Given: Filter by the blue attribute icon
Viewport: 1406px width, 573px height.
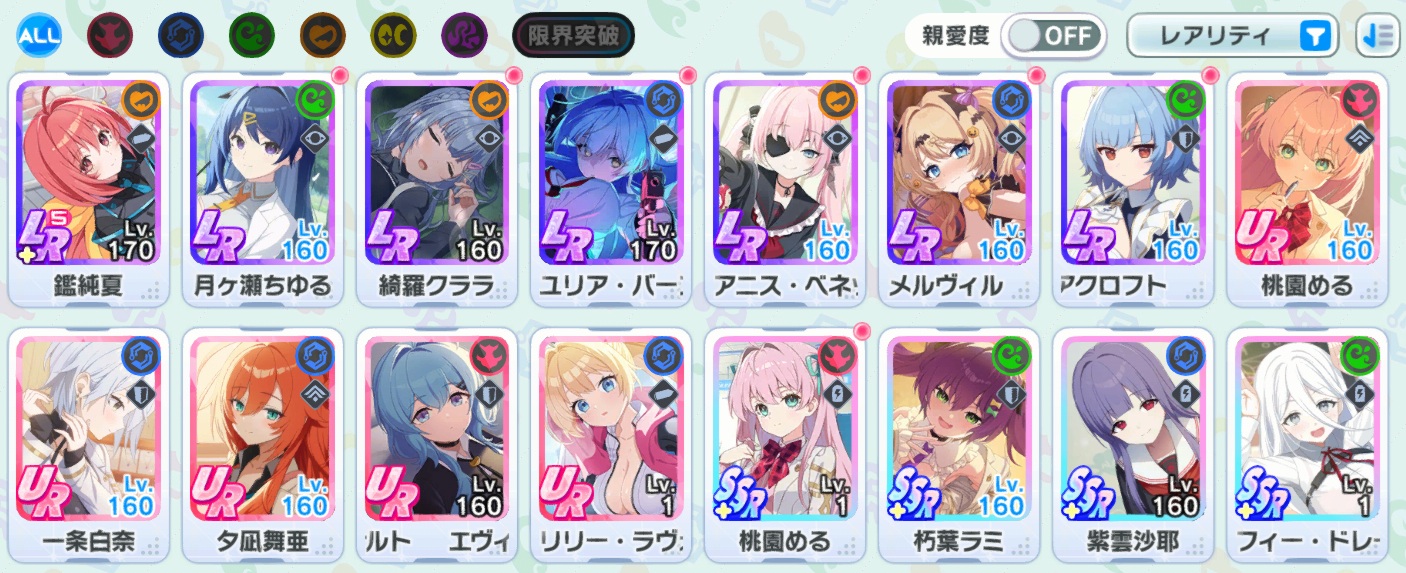Looking at the screenshot, I should coord(181,36).
